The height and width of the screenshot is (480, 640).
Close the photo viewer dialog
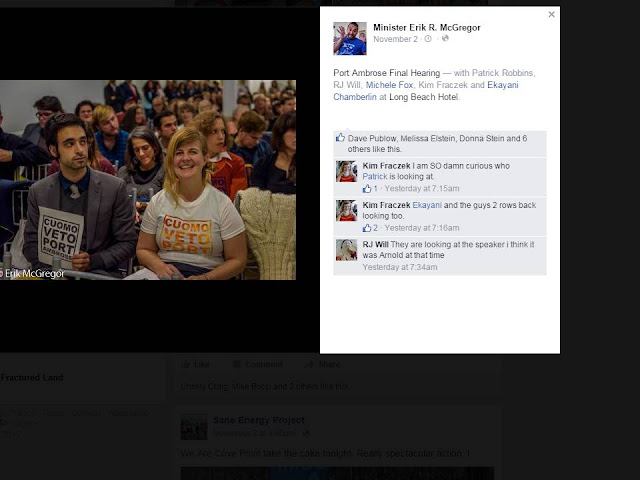pos(551,15)
